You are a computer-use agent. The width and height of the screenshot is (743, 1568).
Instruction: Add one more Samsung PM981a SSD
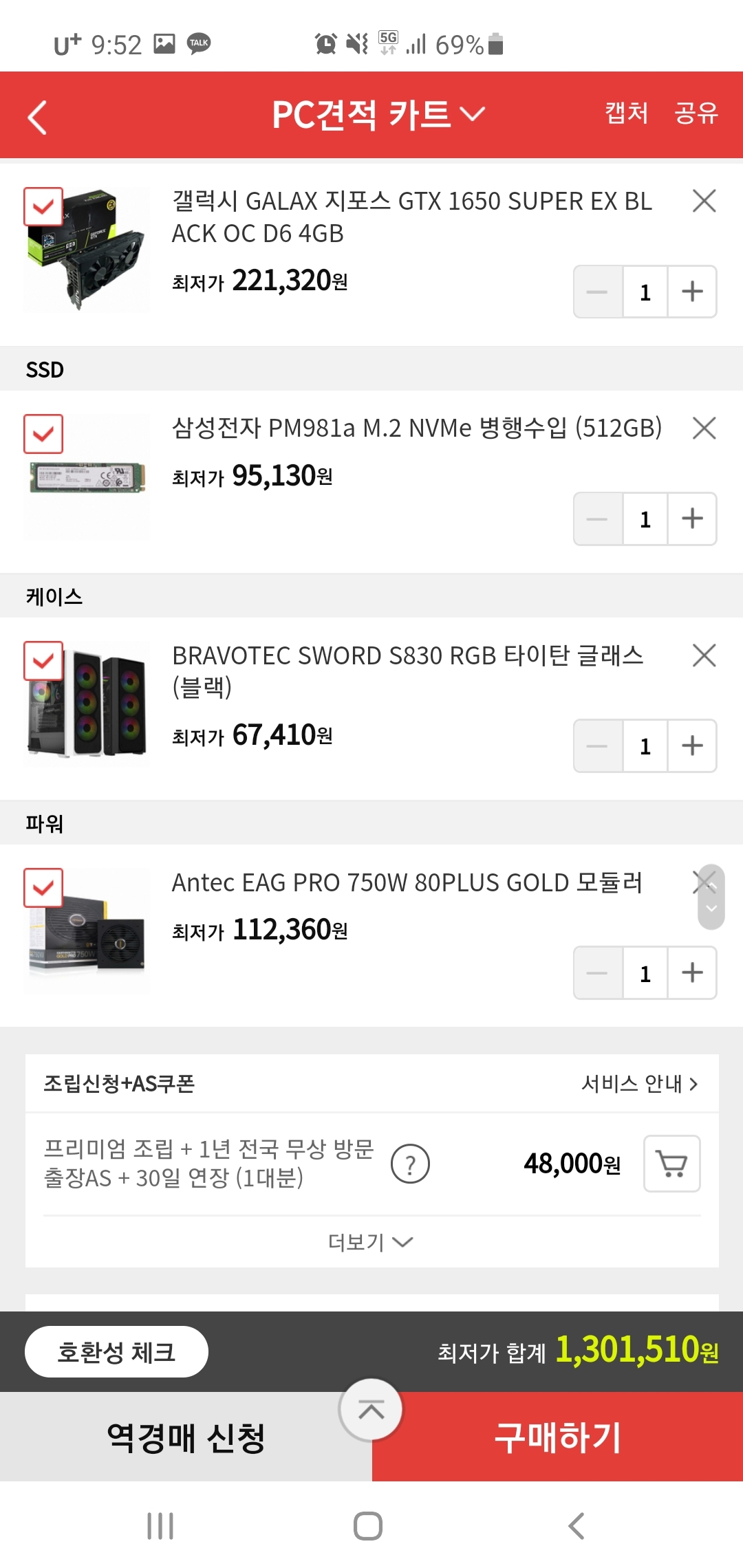click(x=692, y=519)
